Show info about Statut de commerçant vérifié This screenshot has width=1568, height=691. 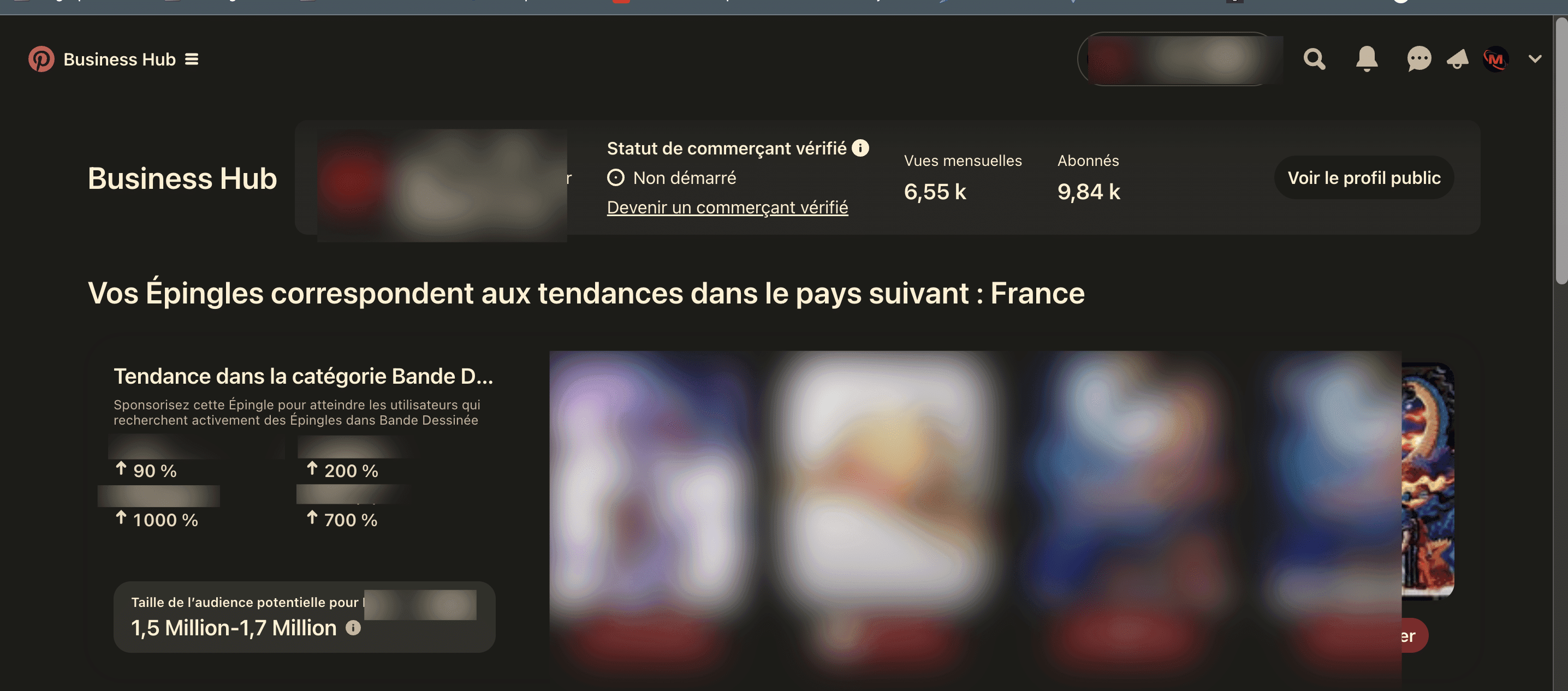click(x=860, y=148)
